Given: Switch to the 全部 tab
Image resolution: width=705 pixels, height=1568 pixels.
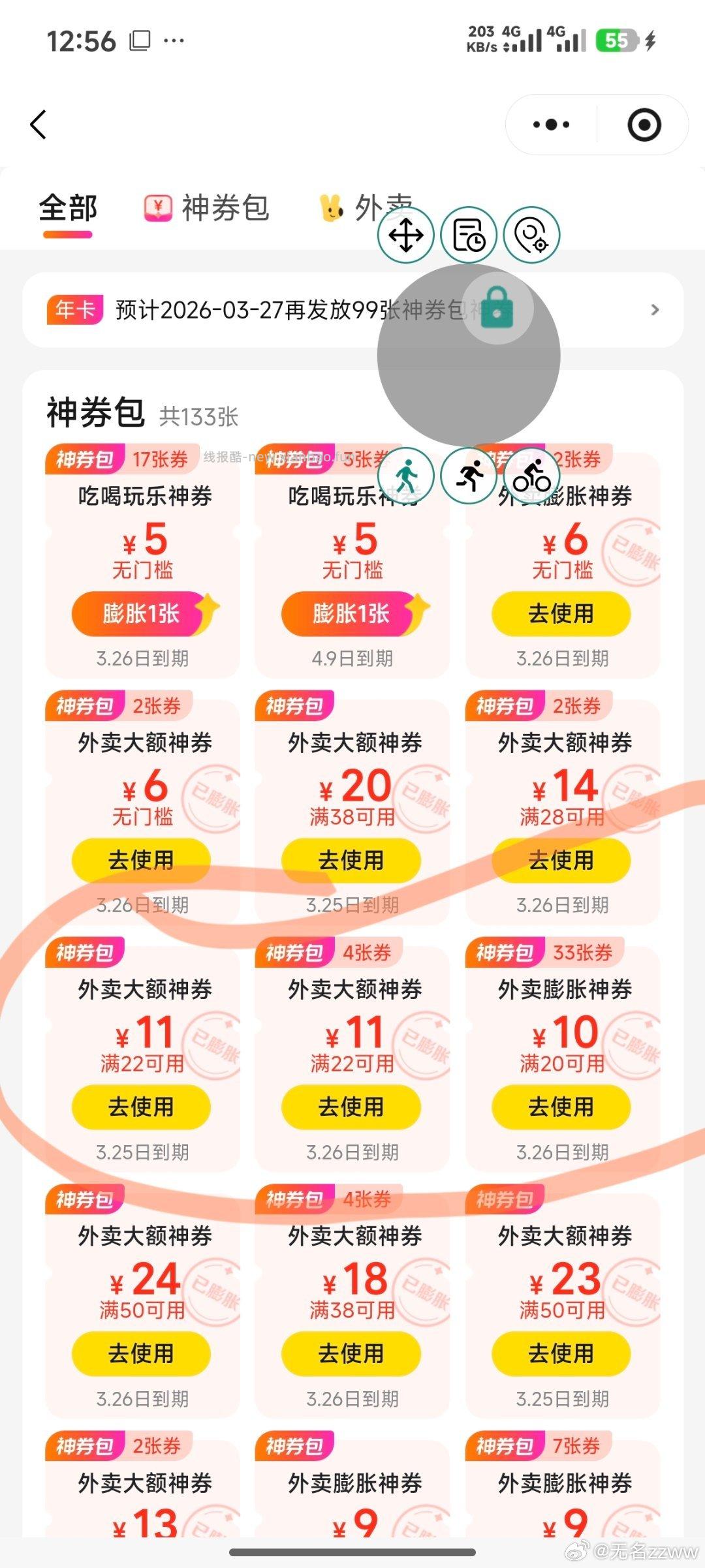Looking at the screenshot, I should pyautogui.click(x=69, y=208).
